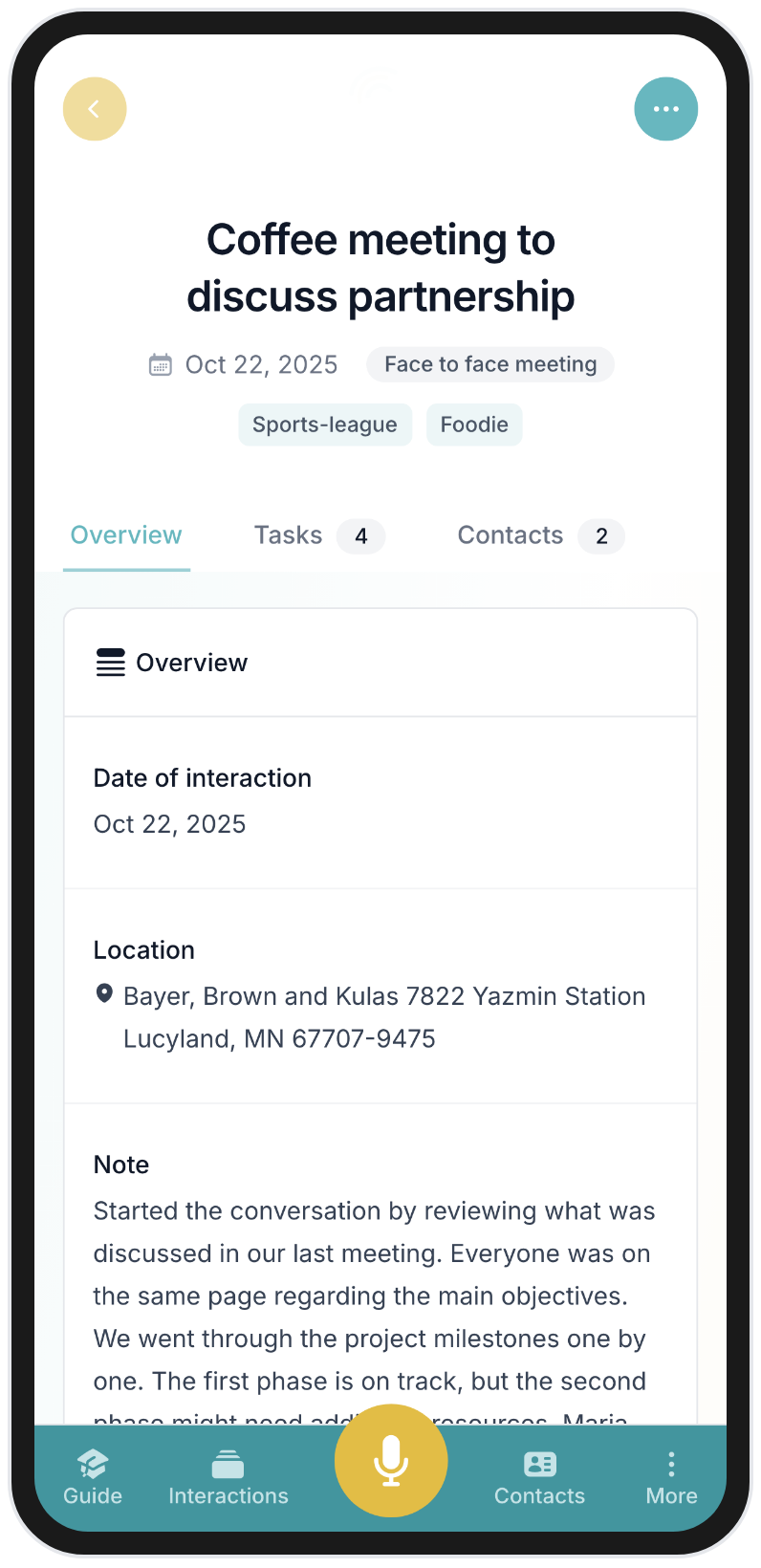Image resolution: width=761 pixels, height=1568 pixels.
Task: Switch to the Tasks tab
Action: click(288, 535)
